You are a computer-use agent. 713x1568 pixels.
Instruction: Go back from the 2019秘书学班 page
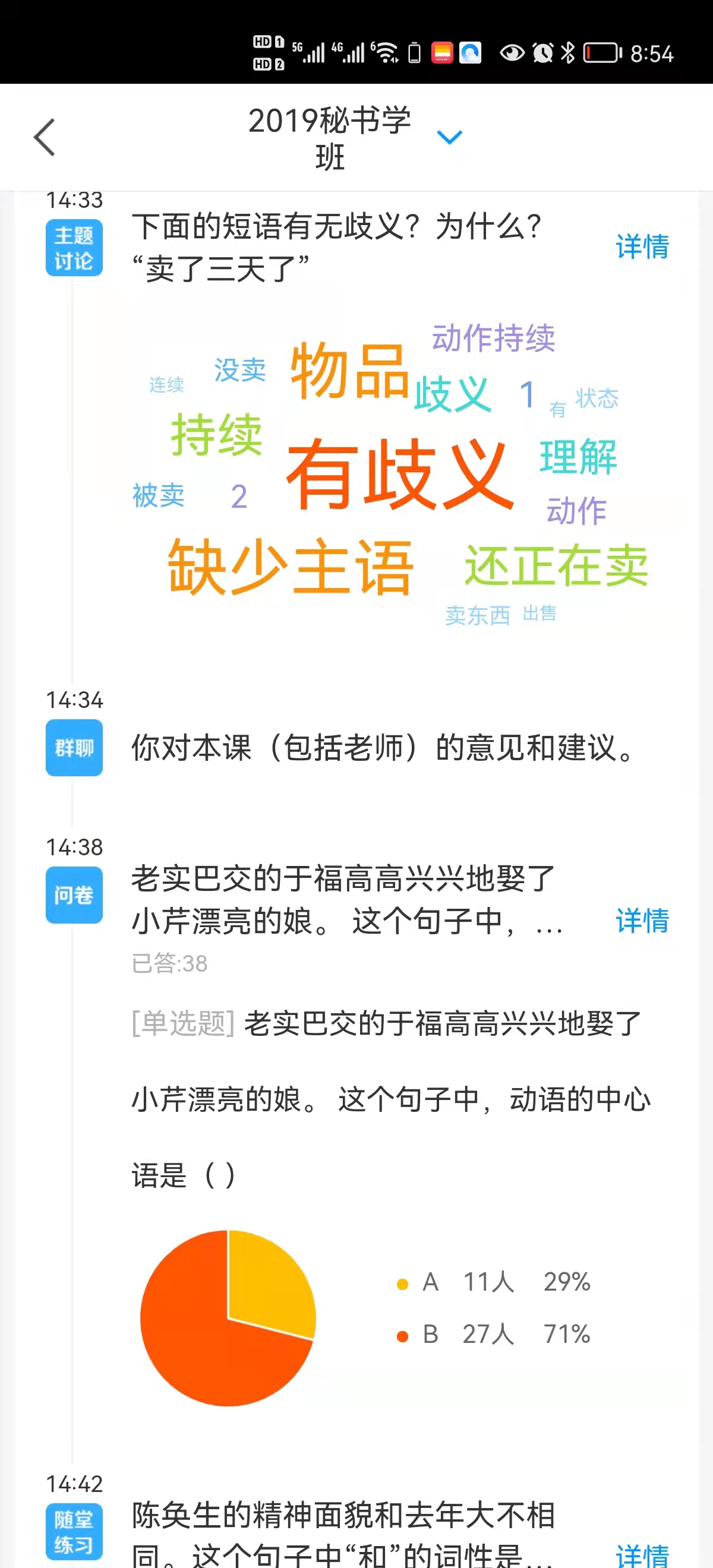[45, 138]
